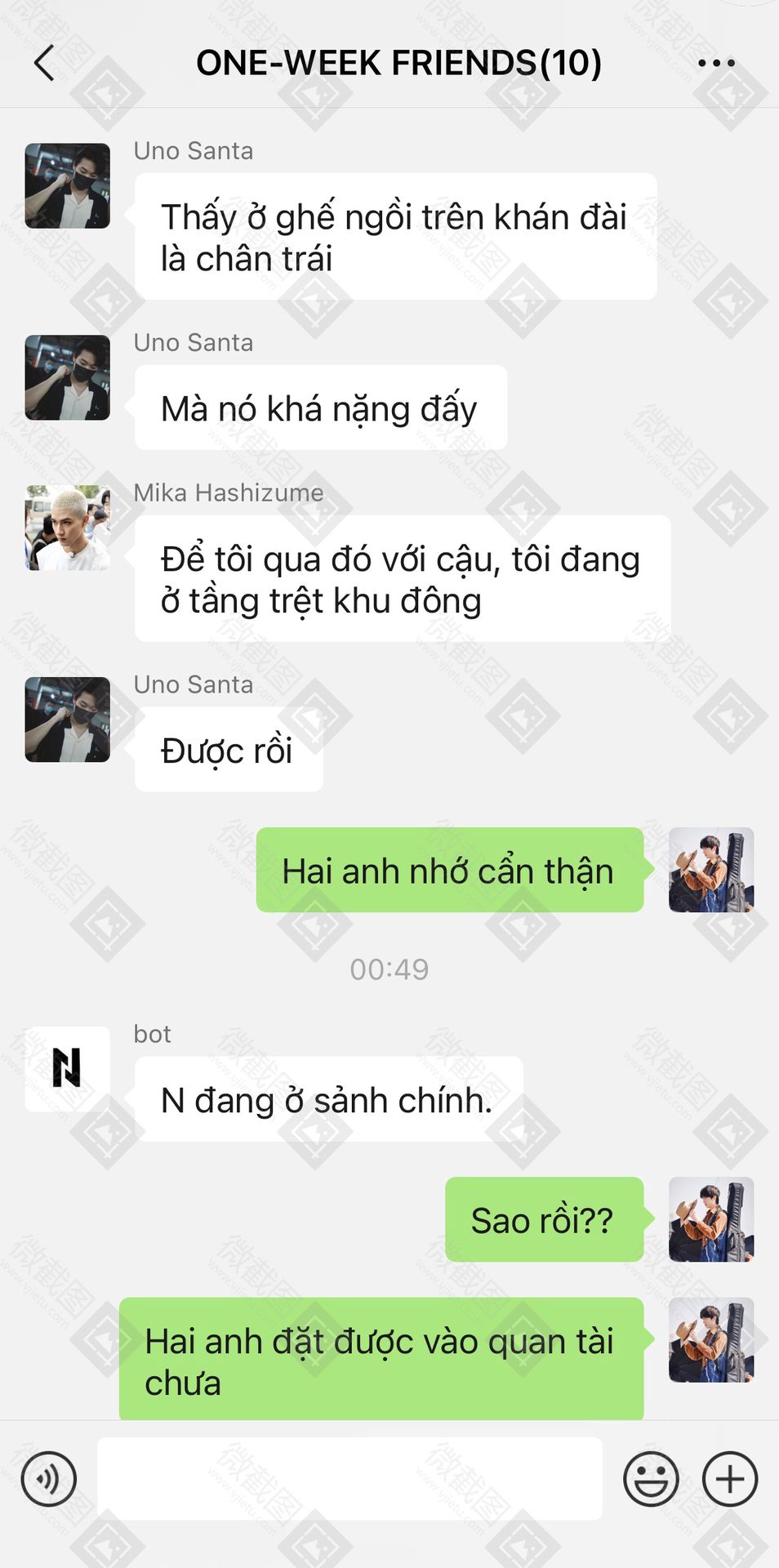Open my avatar next to "Sao rồi??"

tap(711, 1219)
